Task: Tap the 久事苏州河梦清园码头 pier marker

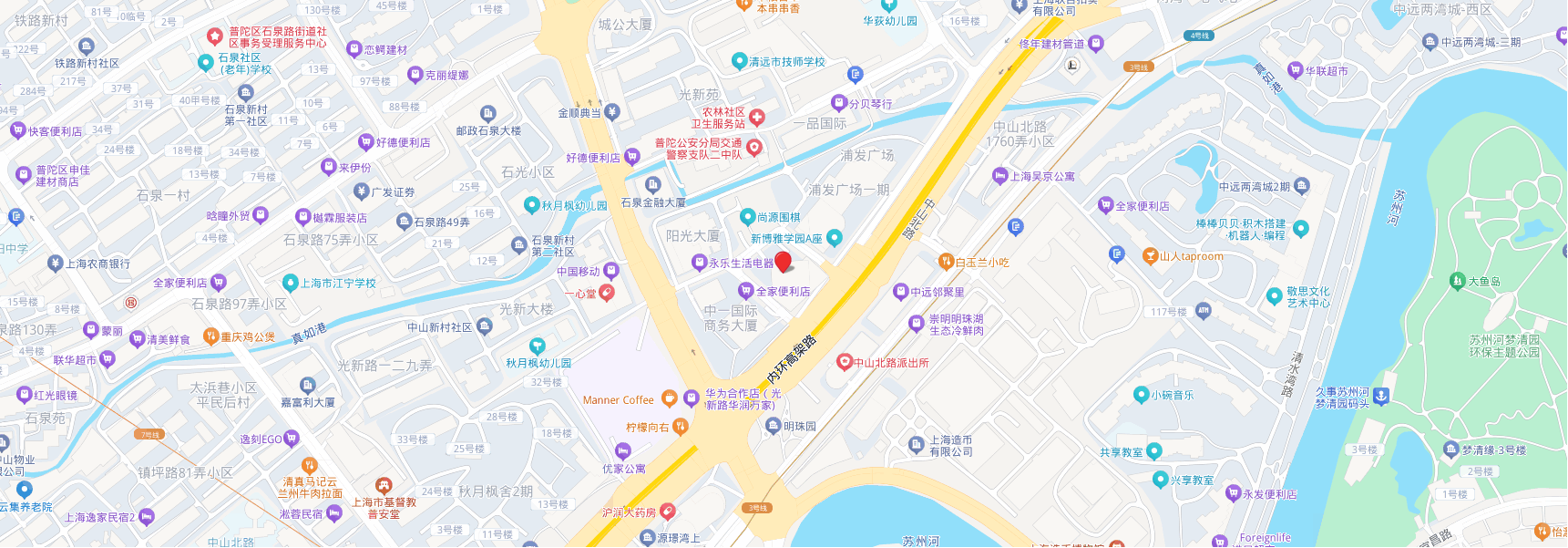Action: click(x=1381, y=395)
